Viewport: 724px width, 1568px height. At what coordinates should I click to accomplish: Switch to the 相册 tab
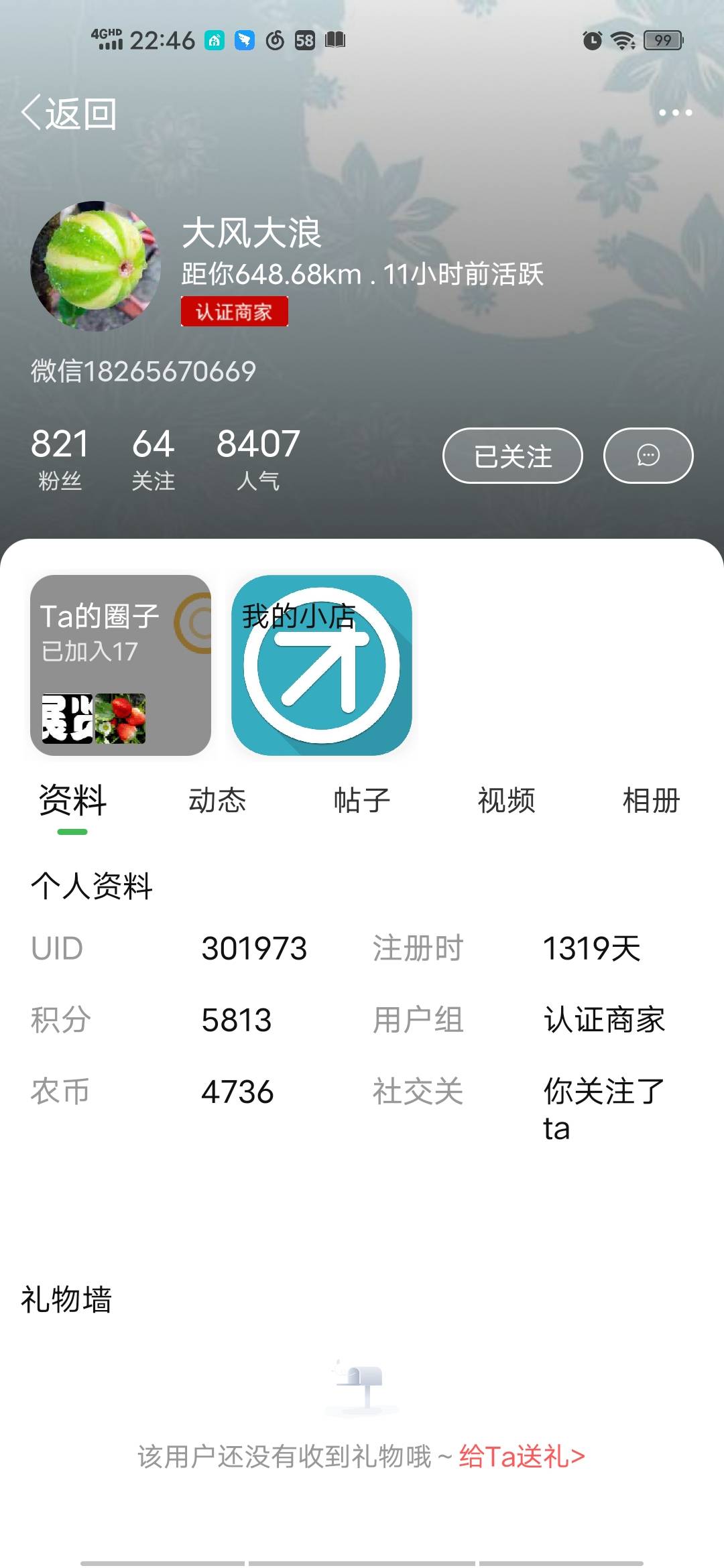click(x=652, y=800)
